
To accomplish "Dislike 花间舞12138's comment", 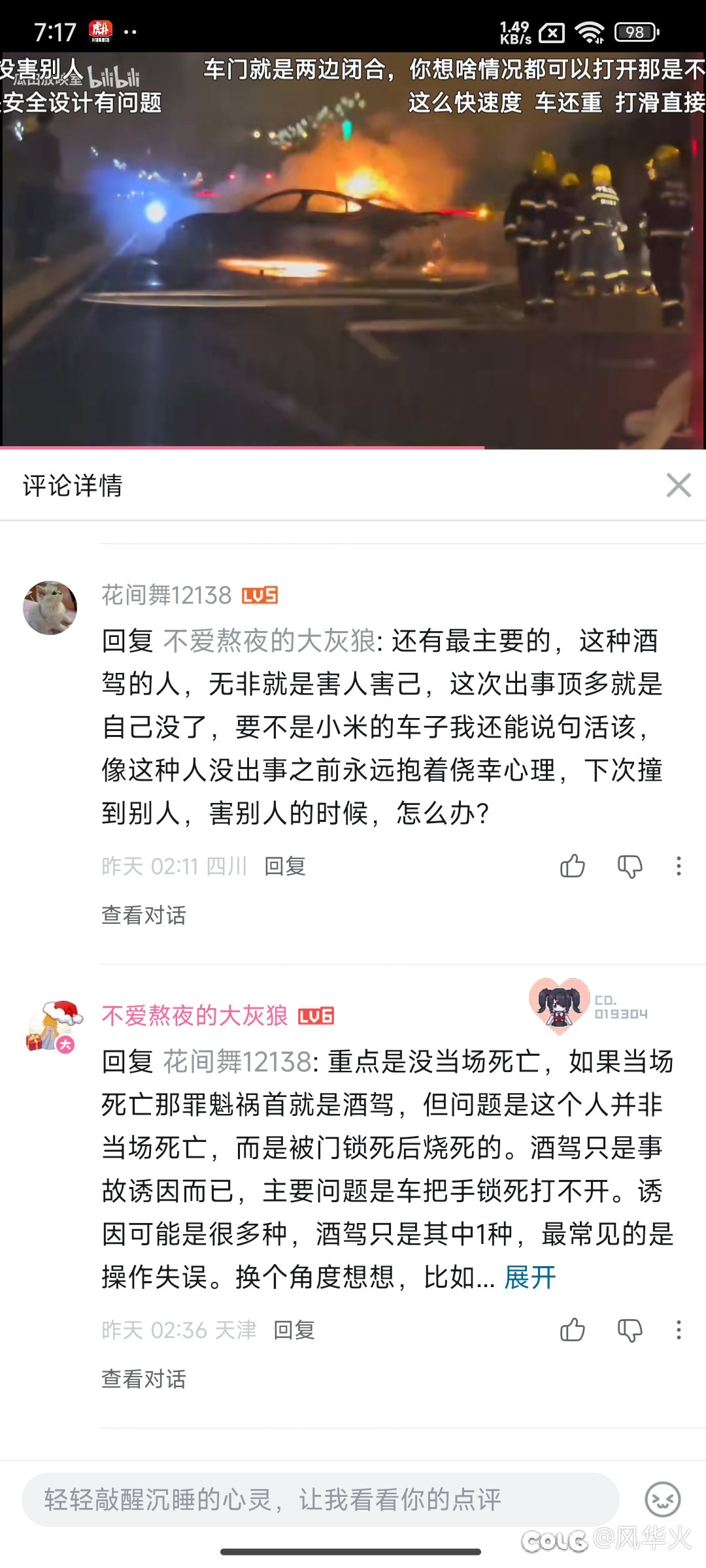I will [630, 866].
